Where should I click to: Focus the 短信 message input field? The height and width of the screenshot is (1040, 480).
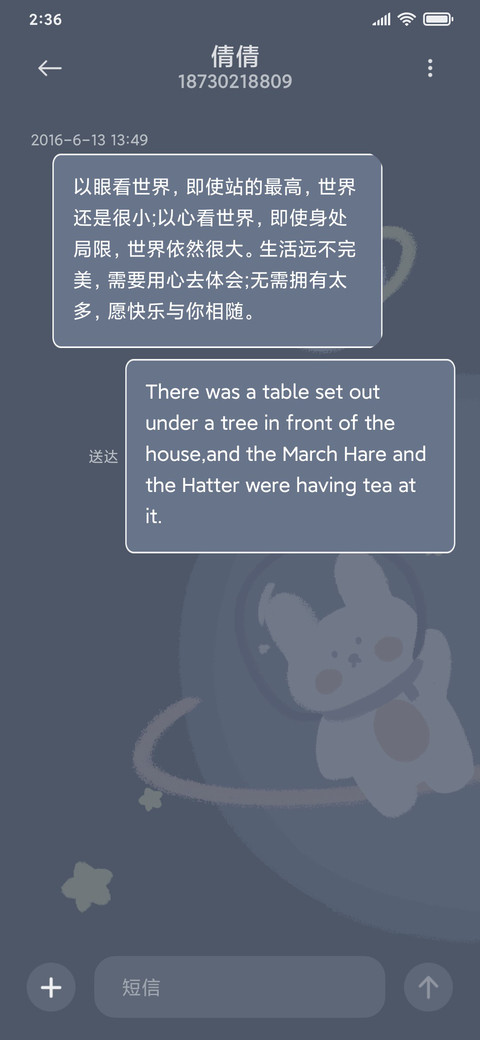pos(239,987)
